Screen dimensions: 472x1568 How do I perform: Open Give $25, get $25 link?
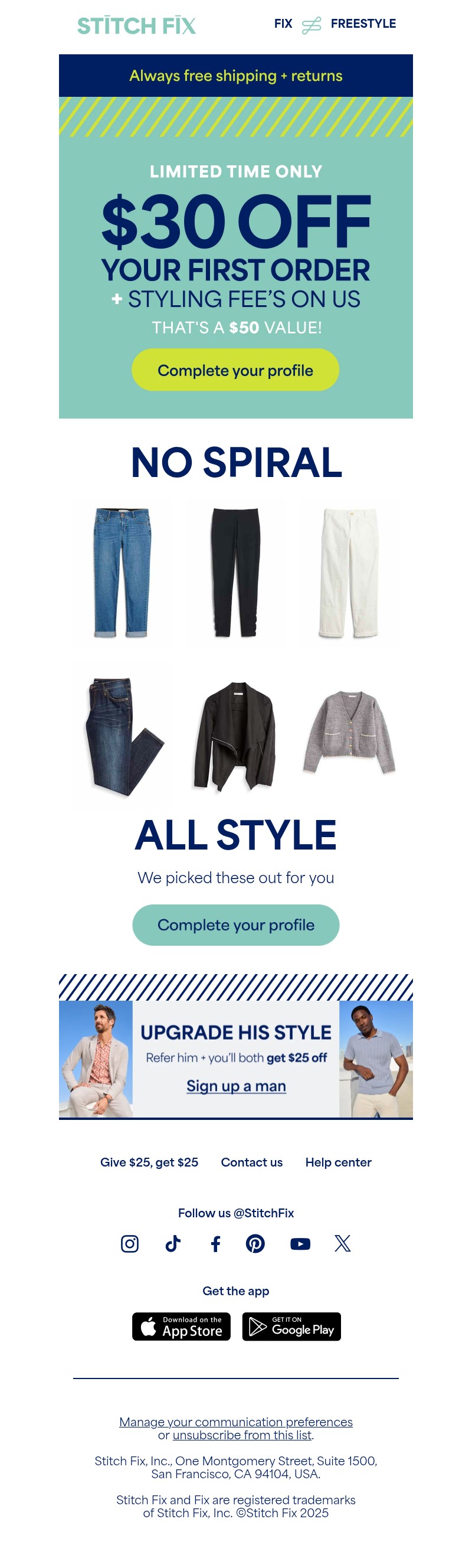pos(149,1162)
